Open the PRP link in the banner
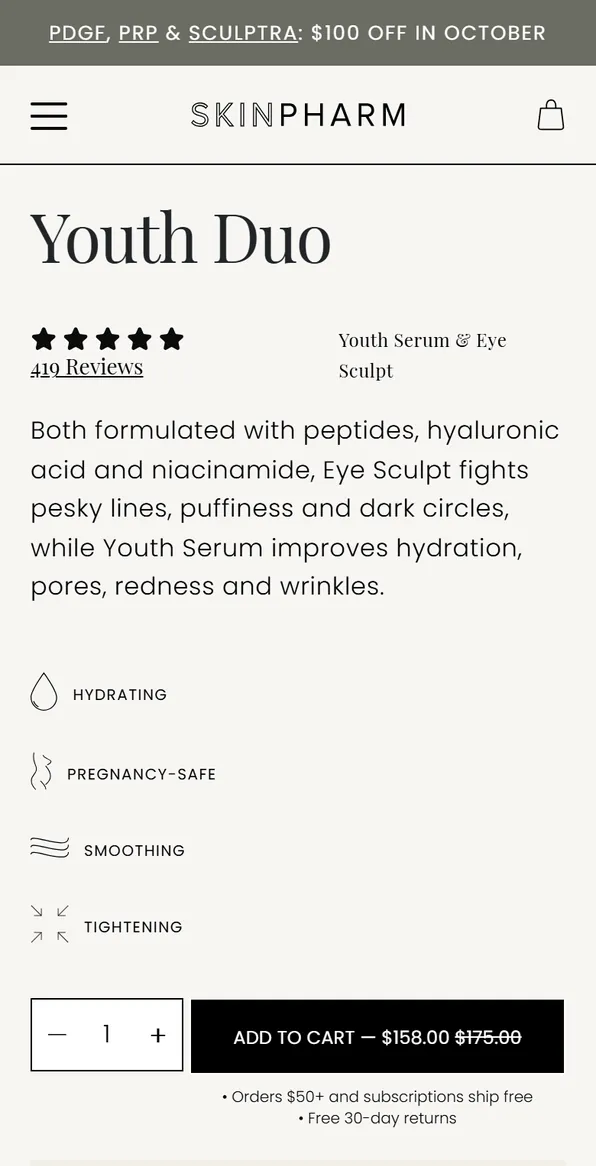Image resolution: width=596 pixels, height=1166 pixels. 138,33
